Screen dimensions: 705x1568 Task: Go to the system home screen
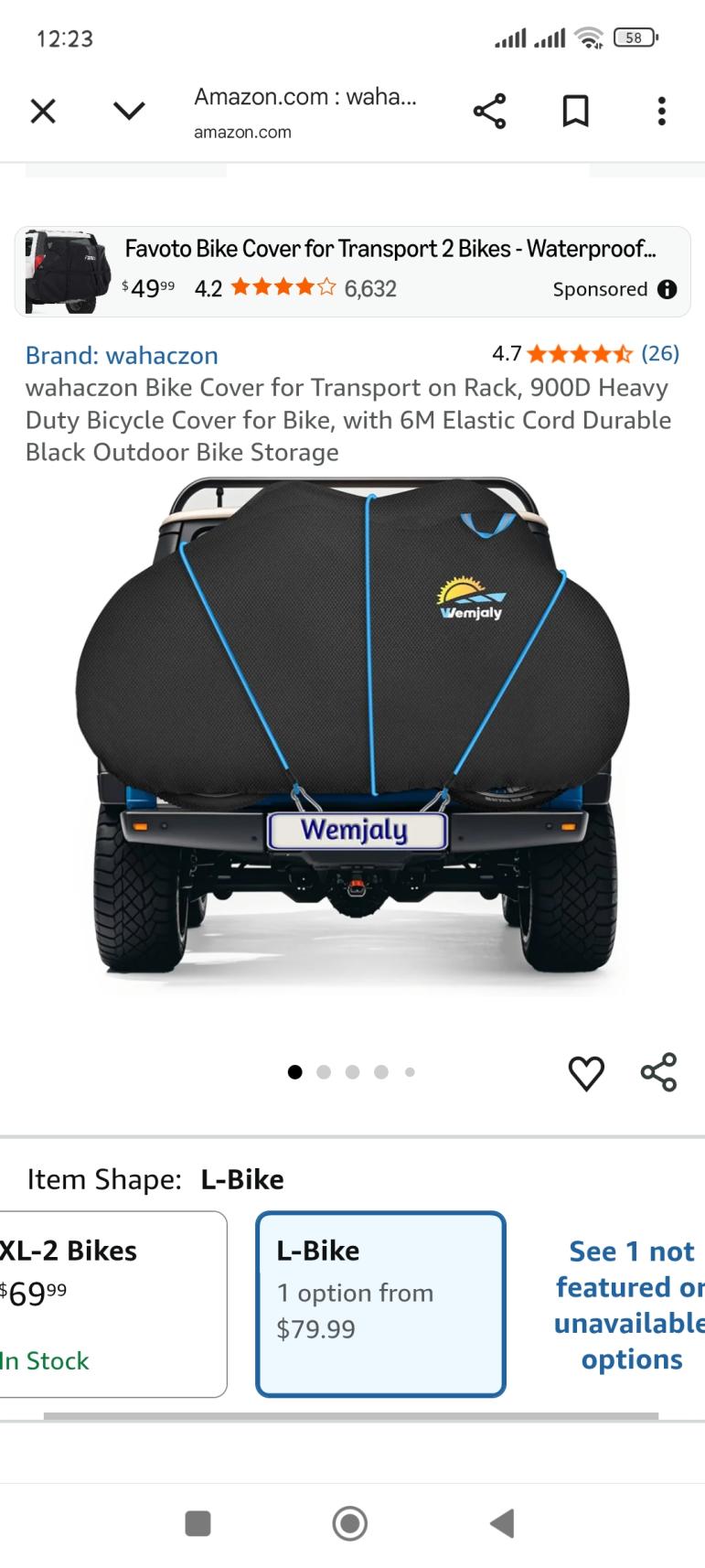coord(350,1523)
